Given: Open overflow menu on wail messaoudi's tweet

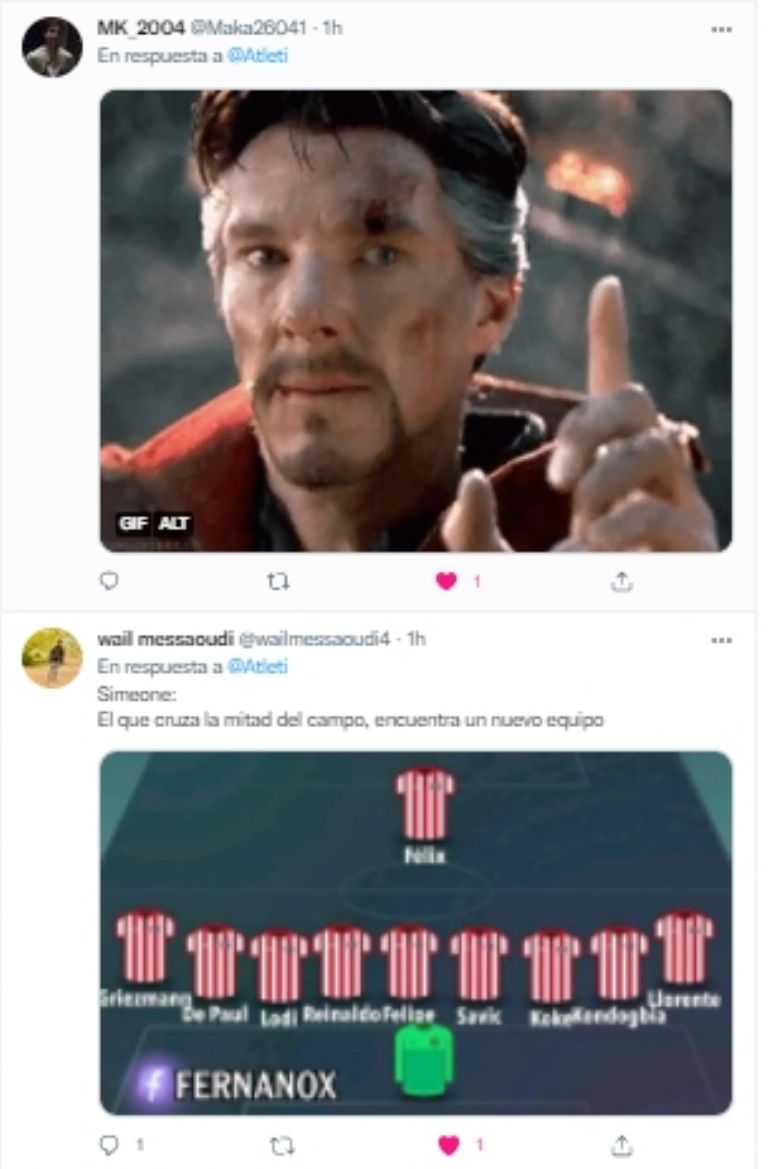Looking at the screenshot, I should tap(721, 640).
